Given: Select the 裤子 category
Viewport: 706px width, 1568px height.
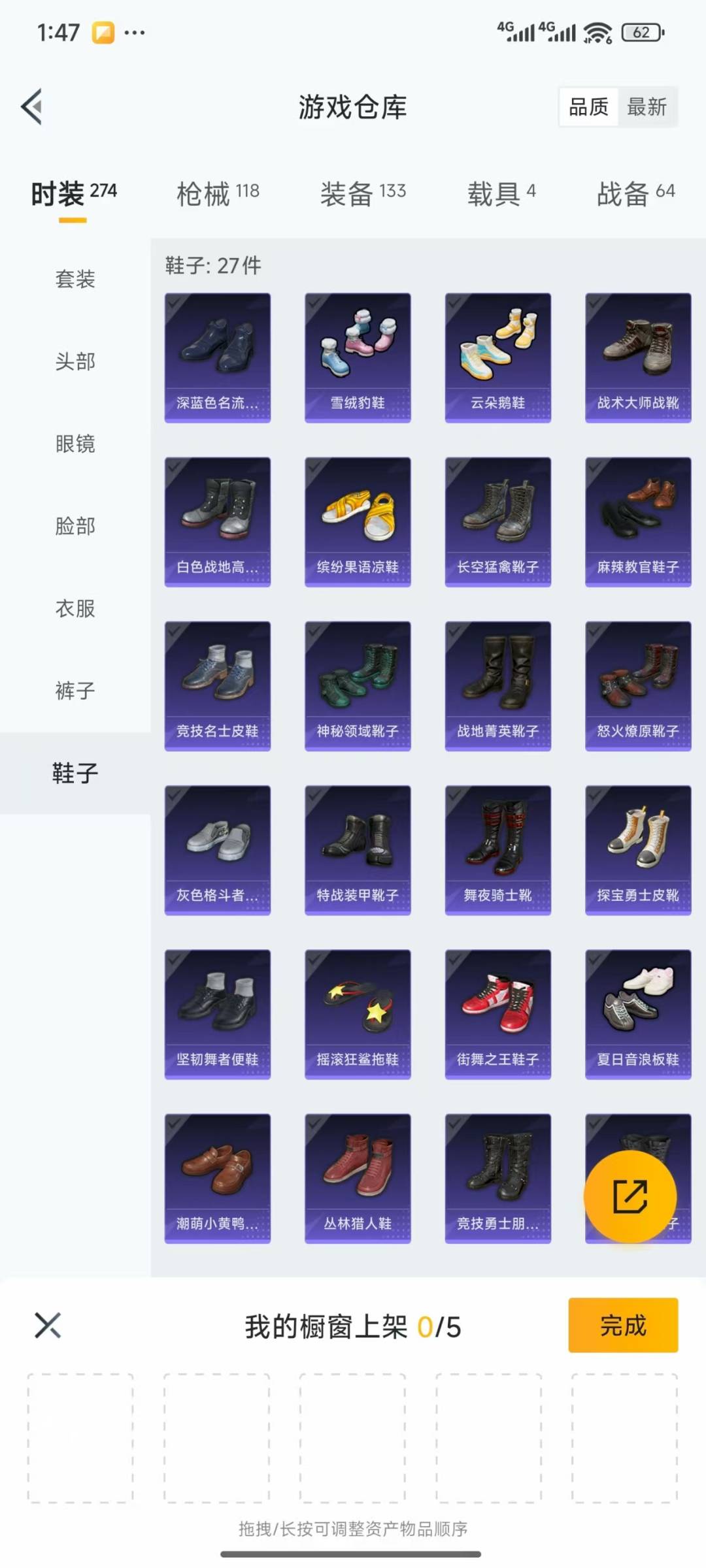Looking at the screenshot, I should tap(75, 691).
